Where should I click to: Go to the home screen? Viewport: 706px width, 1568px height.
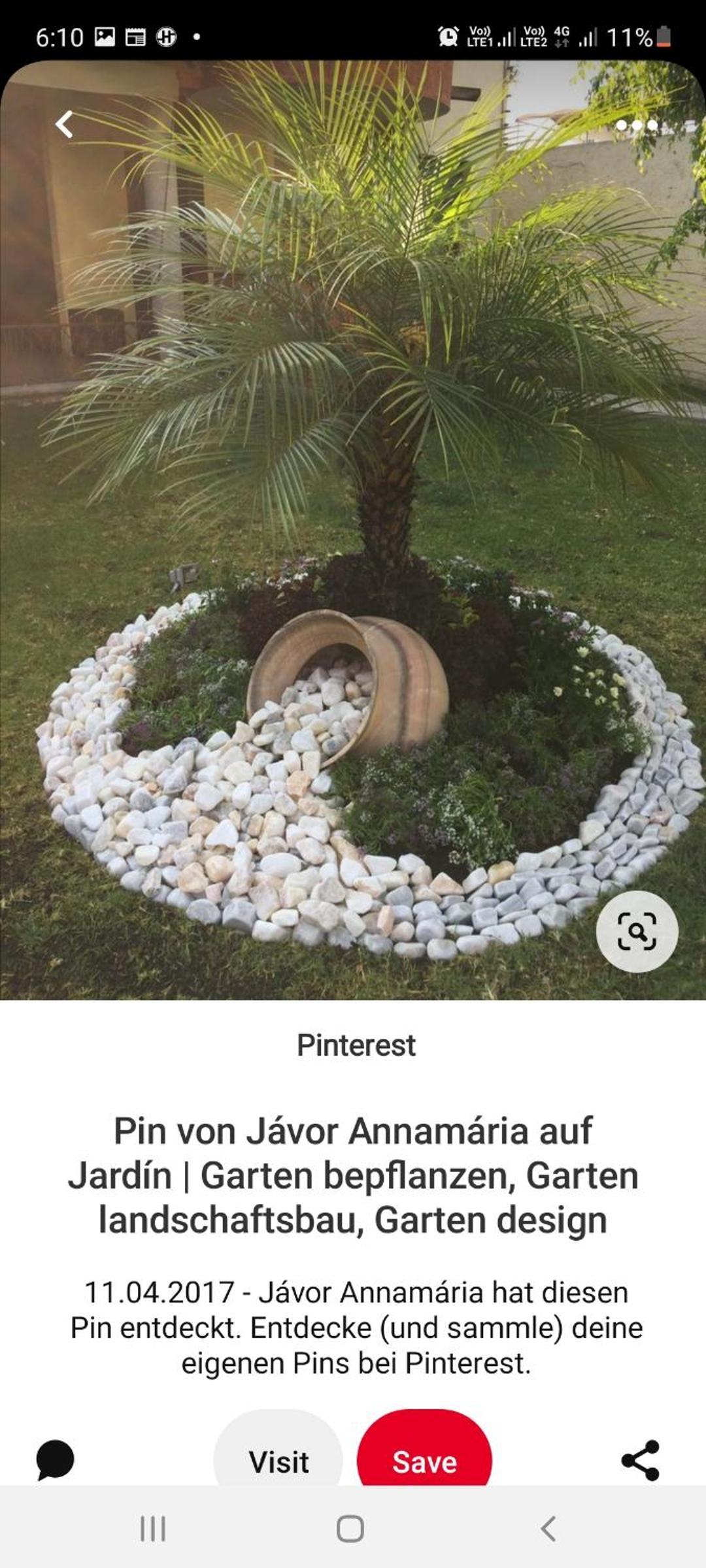(x=350, y=1529)
